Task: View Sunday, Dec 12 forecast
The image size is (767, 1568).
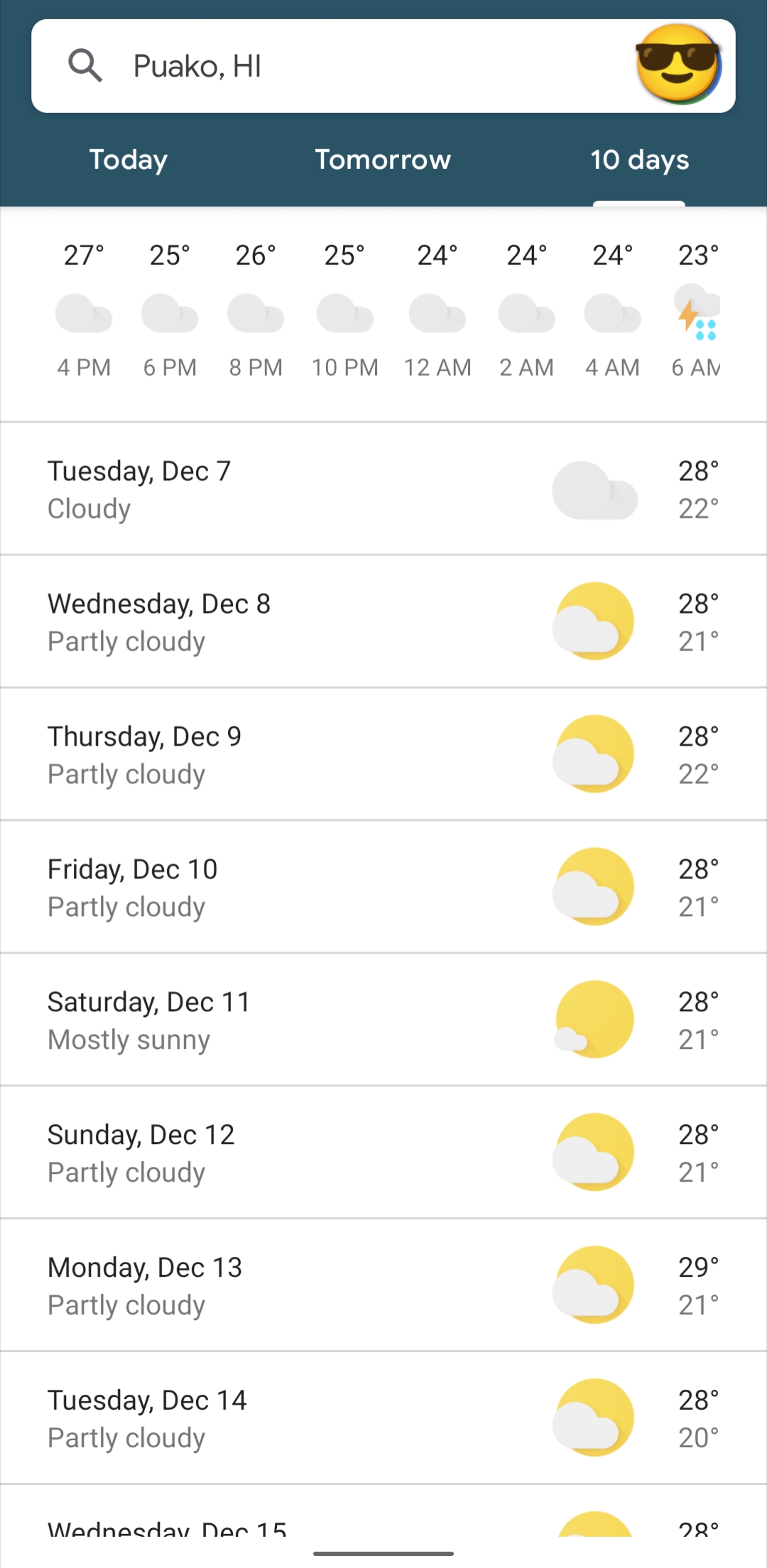Action: [x=383, y=1153]
